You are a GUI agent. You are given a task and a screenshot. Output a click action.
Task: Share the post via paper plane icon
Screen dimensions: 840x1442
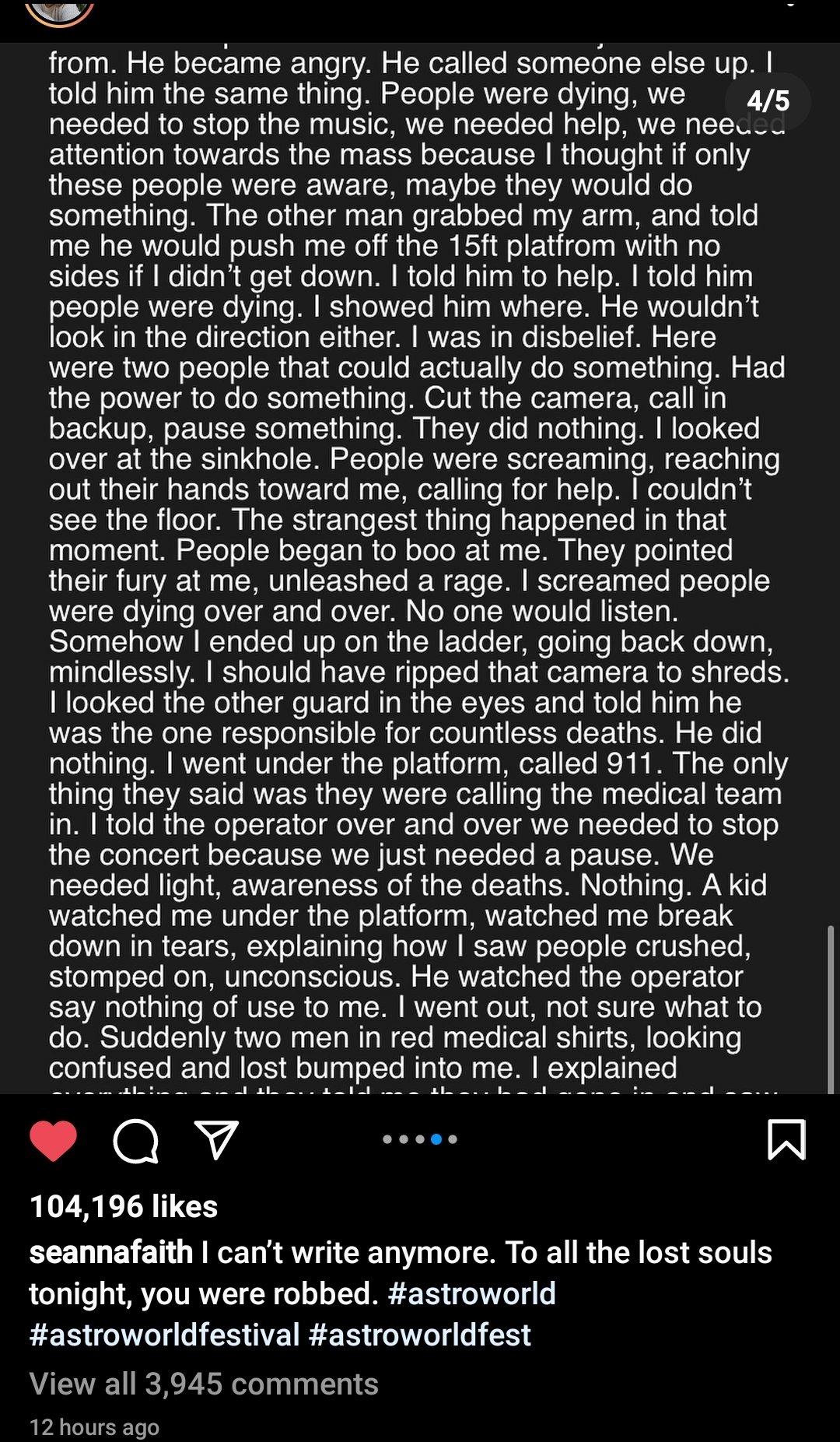click(216, 1140)
